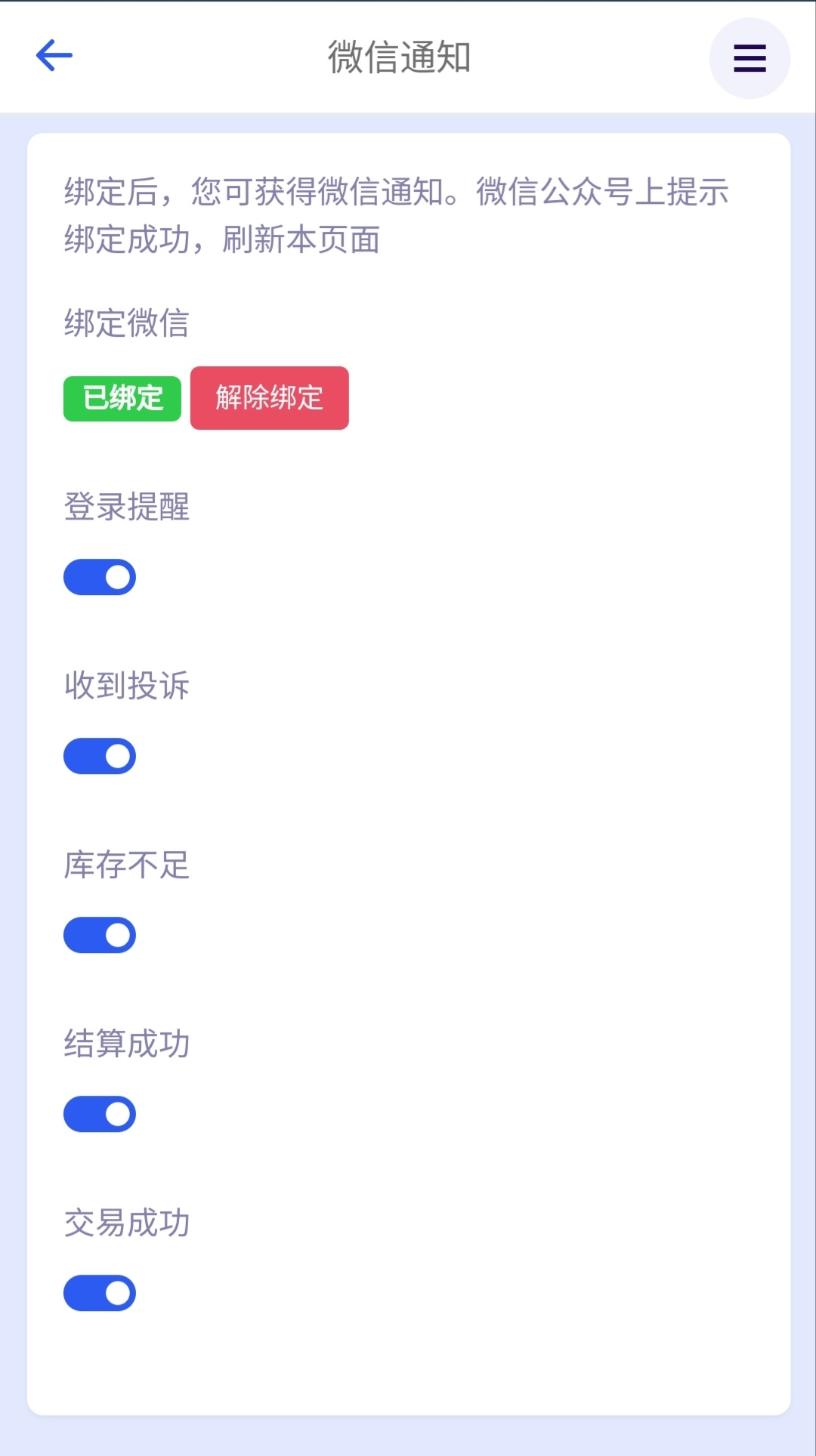This screenshot has height=1456, width=816.
Task: Turn off 收到投诉 complaint notifications
Action: coord(100,756)
